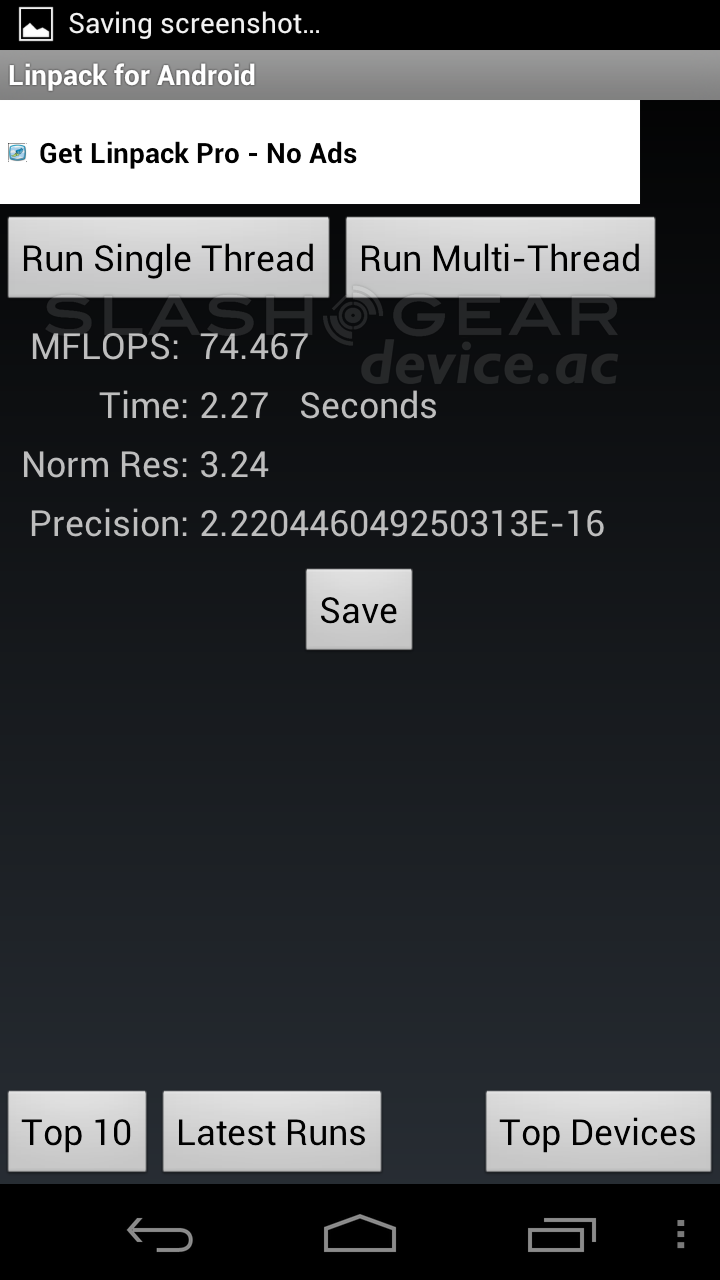Viewport: 720px width, 1280px height.
Task: View the Latest Runs list
Action: (x=271, y=1132)
